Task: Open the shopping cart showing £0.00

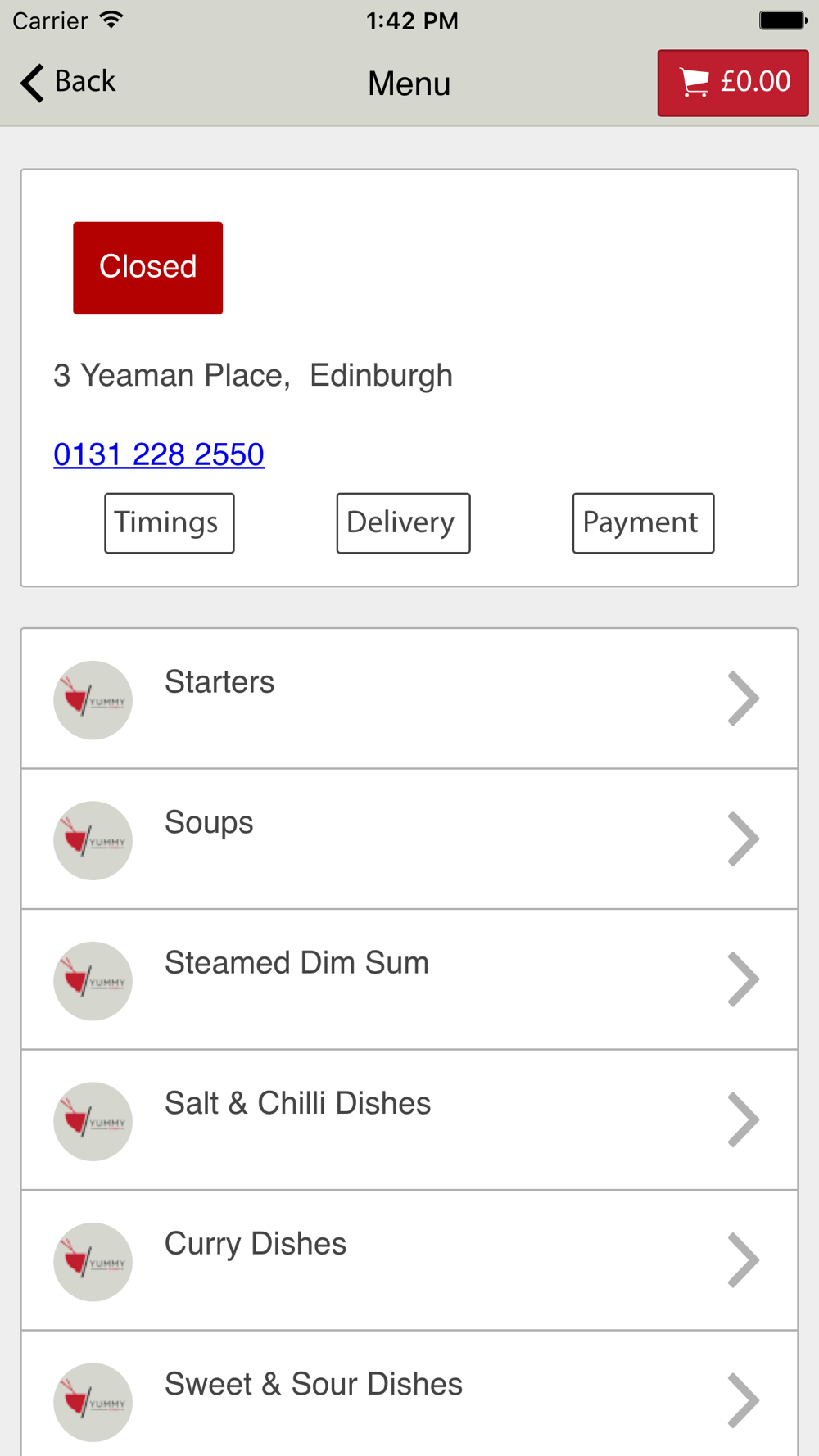Action: 733,83
